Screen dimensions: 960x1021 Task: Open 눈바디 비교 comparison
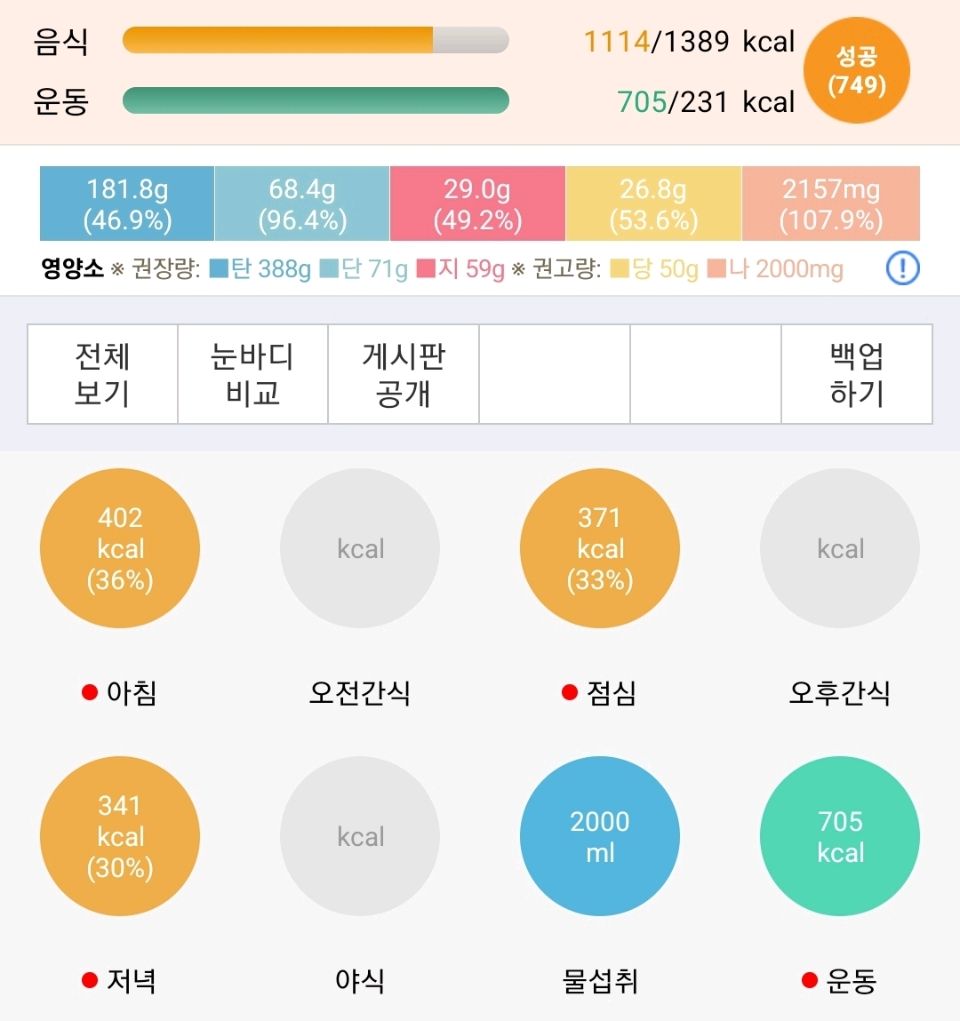tap(253, 374)
